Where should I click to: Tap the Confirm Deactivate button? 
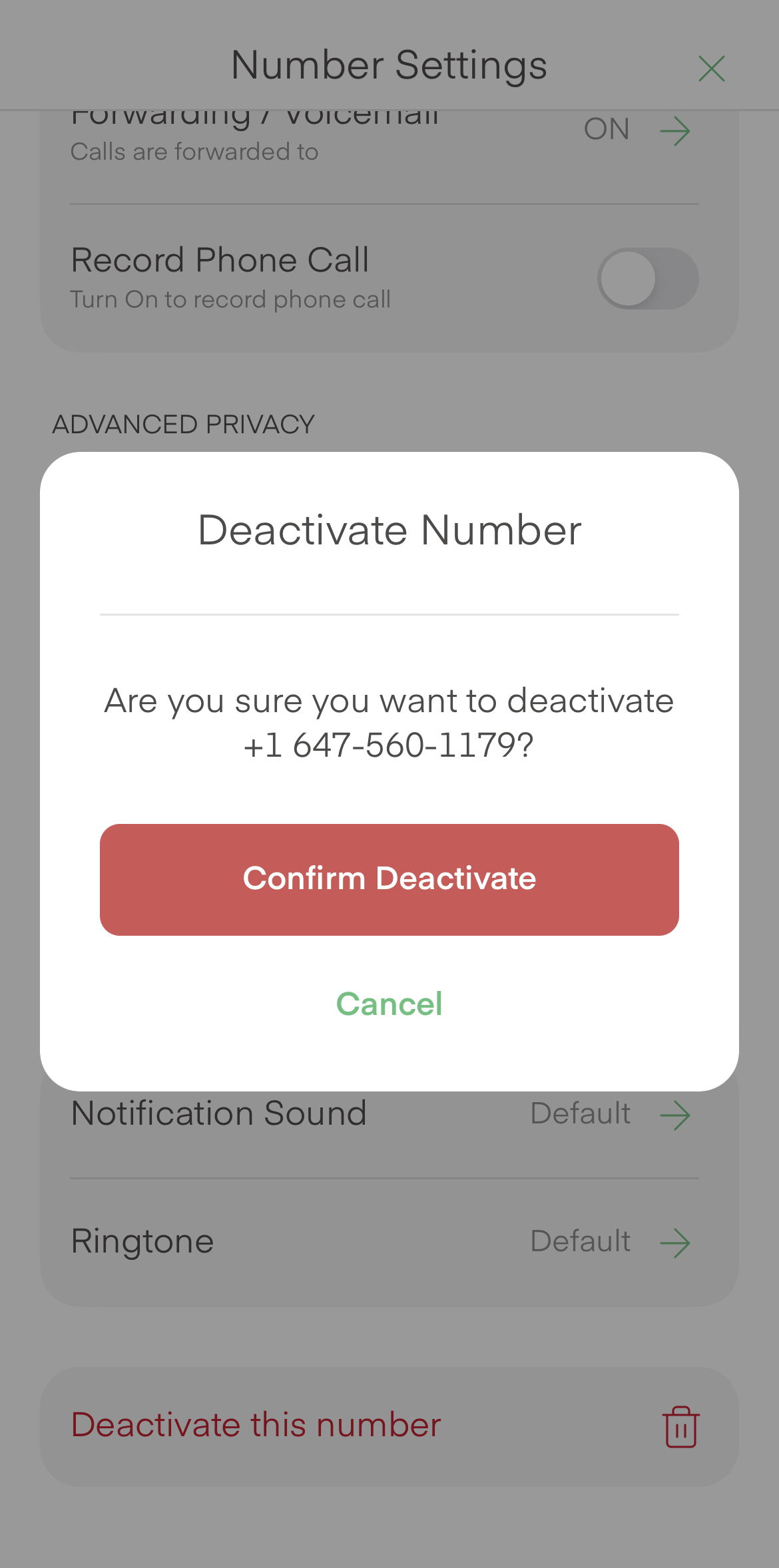389,879
